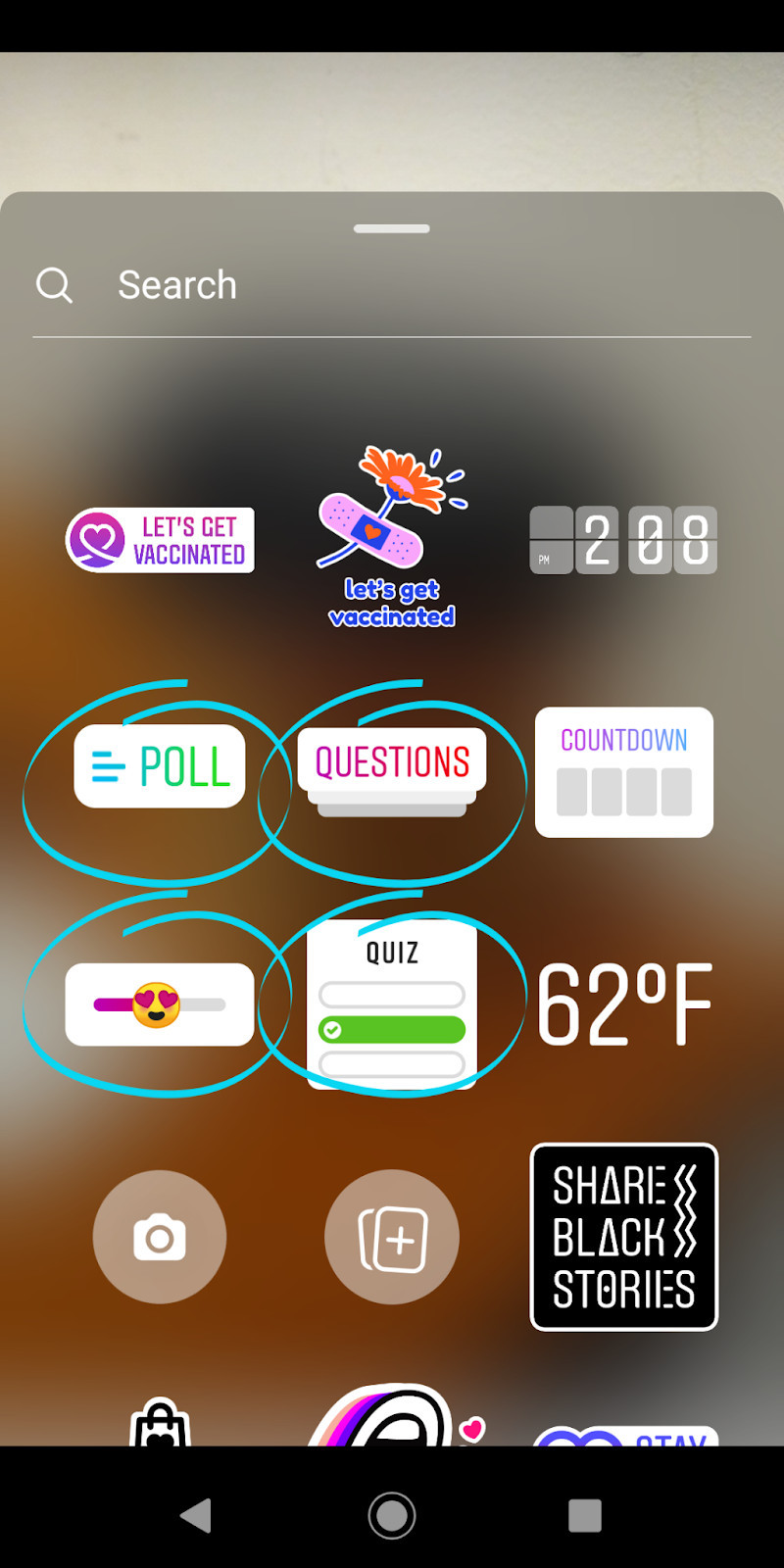Select the multi-photo sticker icon
Viewport: 784px width, 1568px height.
392,1237
